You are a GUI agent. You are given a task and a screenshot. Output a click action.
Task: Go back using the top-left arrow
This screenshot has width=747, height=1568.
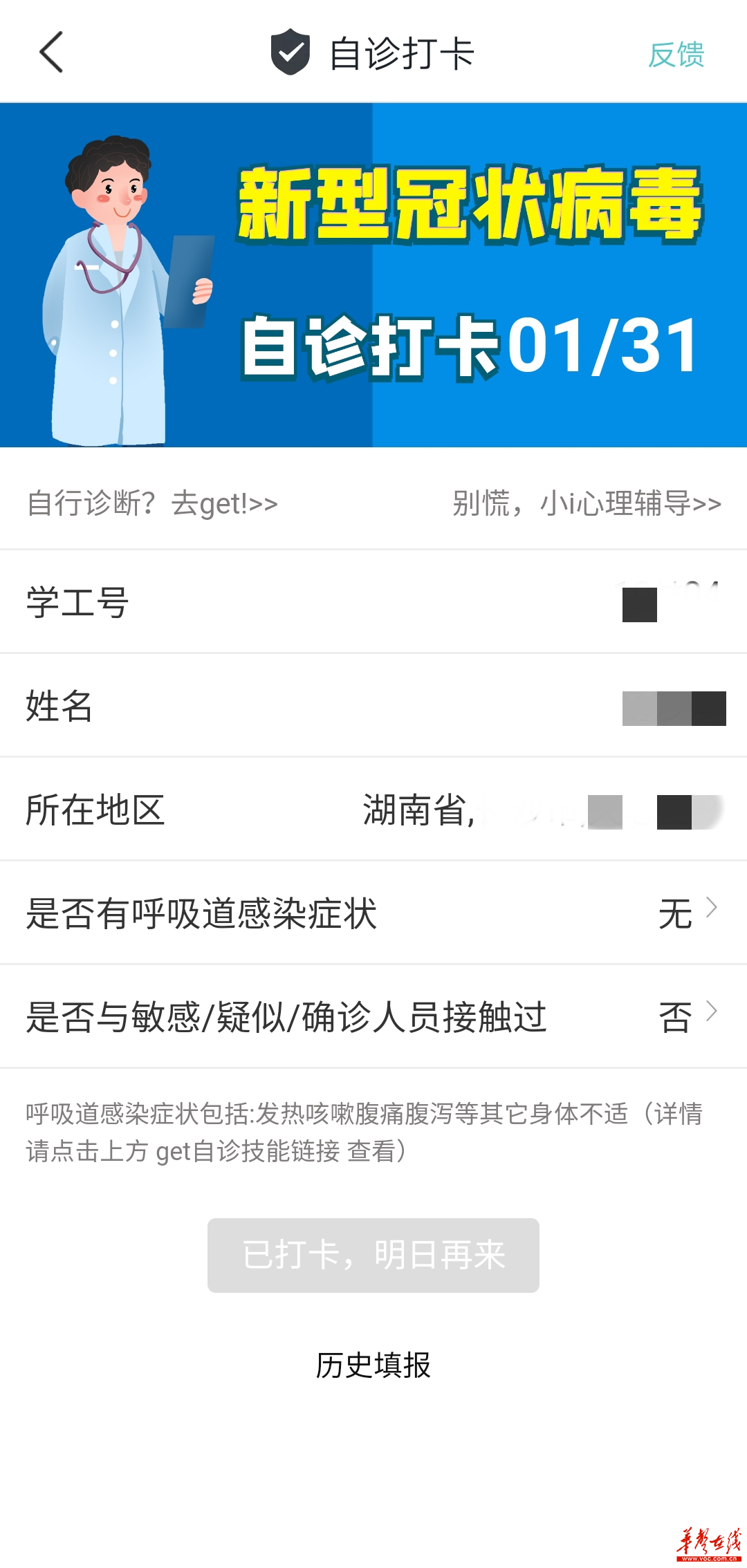point(52,53)
